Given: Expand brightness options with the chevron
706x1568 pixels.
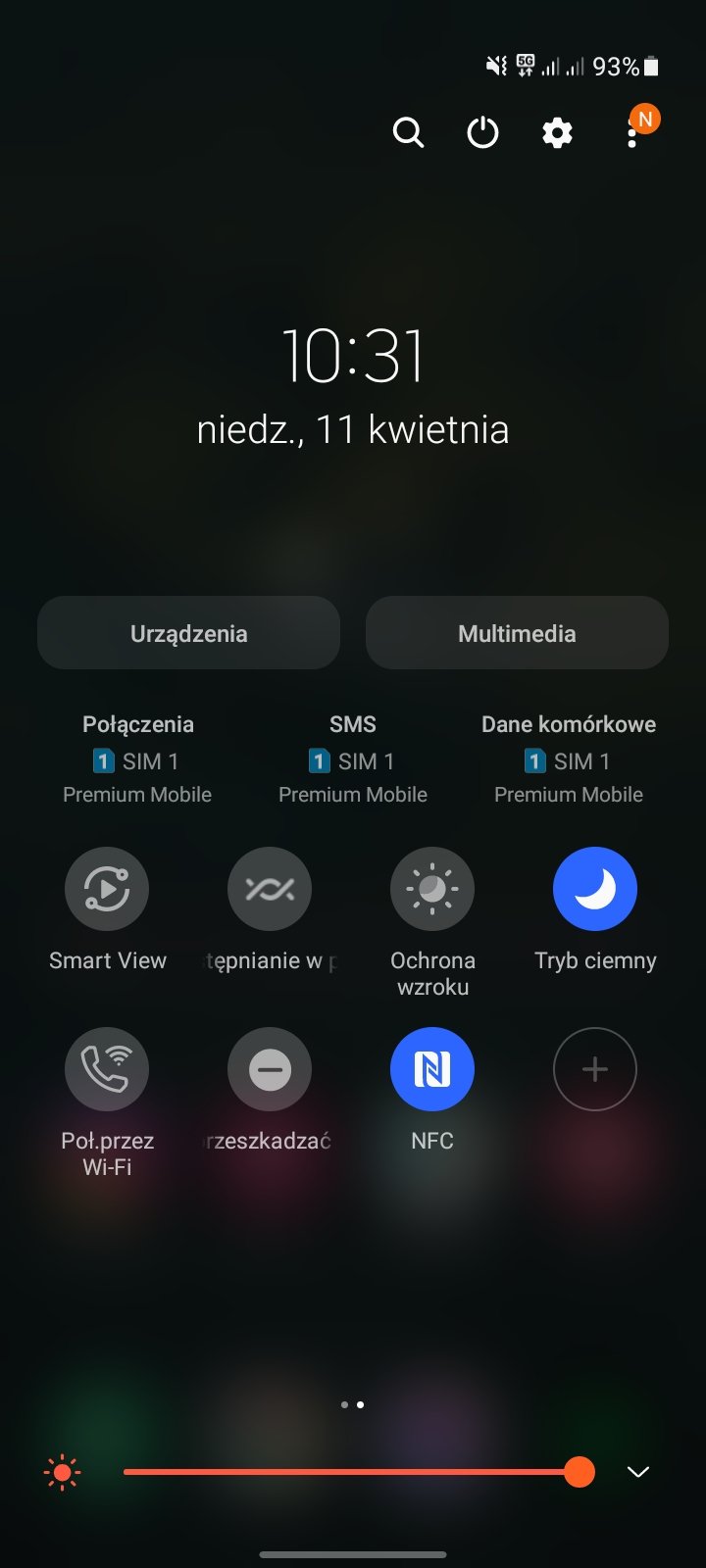Looking at the screenshot, I should click(638, 1472).
